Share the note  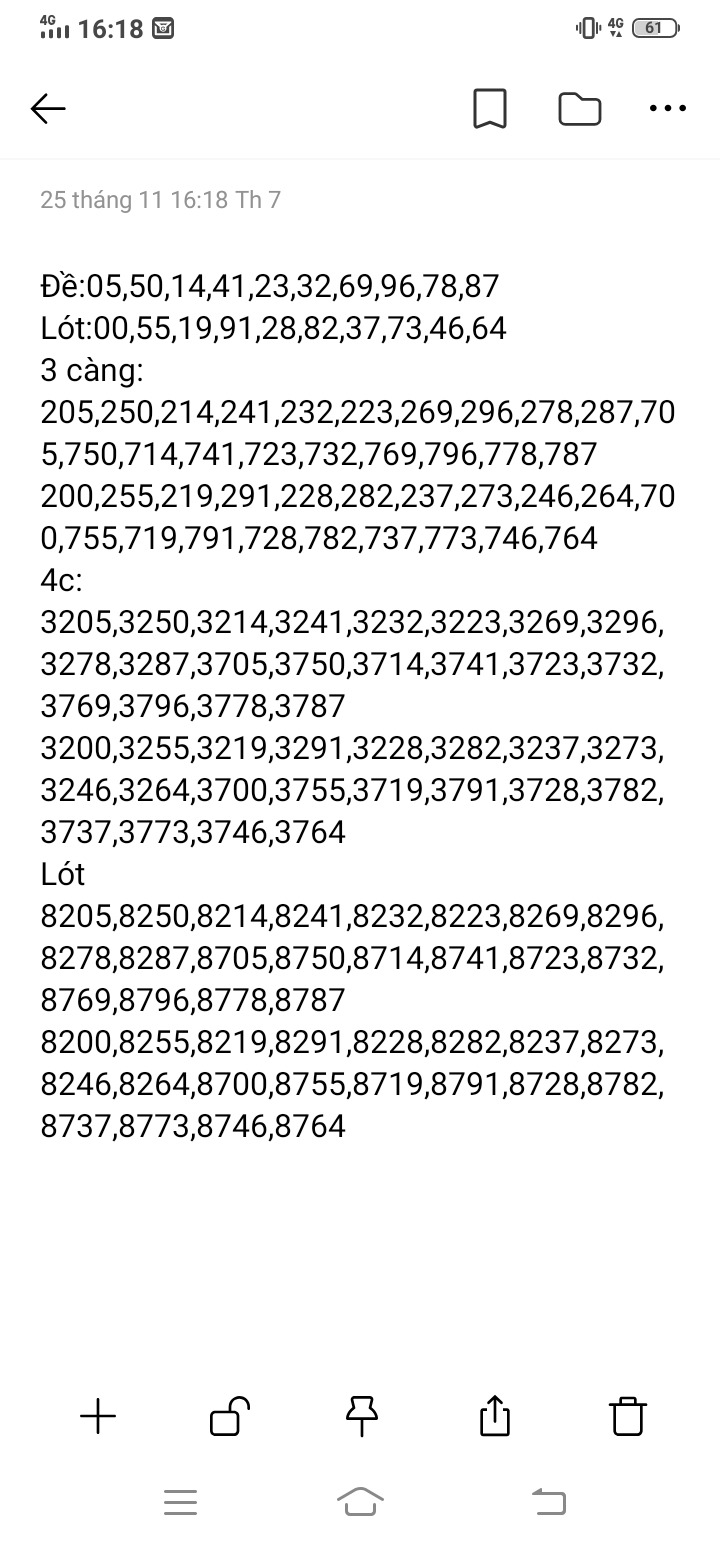(x=495, y=1416)
